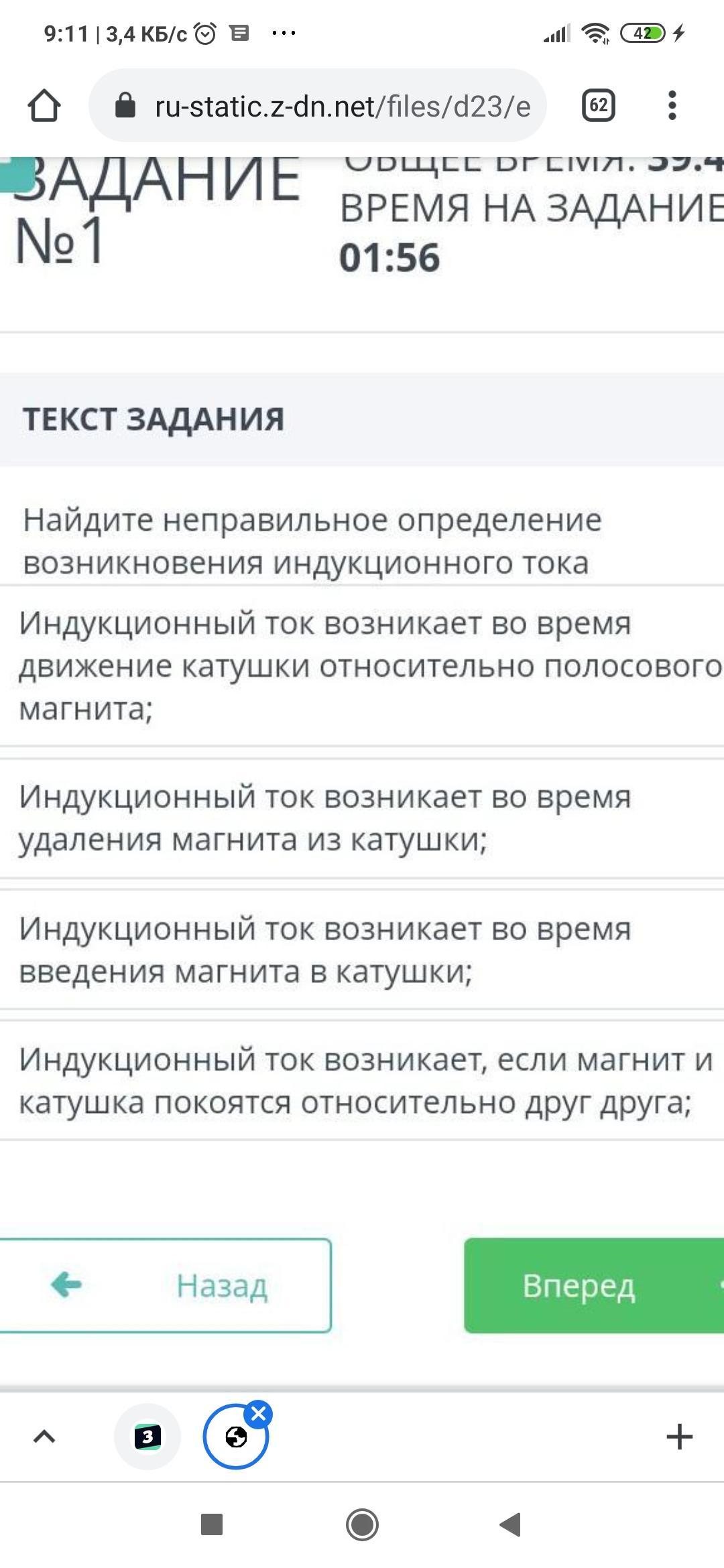This screenshot has height=1568, width=724.
Task: Select answer about removing magnet from coil
Action: tap(362, 818)
